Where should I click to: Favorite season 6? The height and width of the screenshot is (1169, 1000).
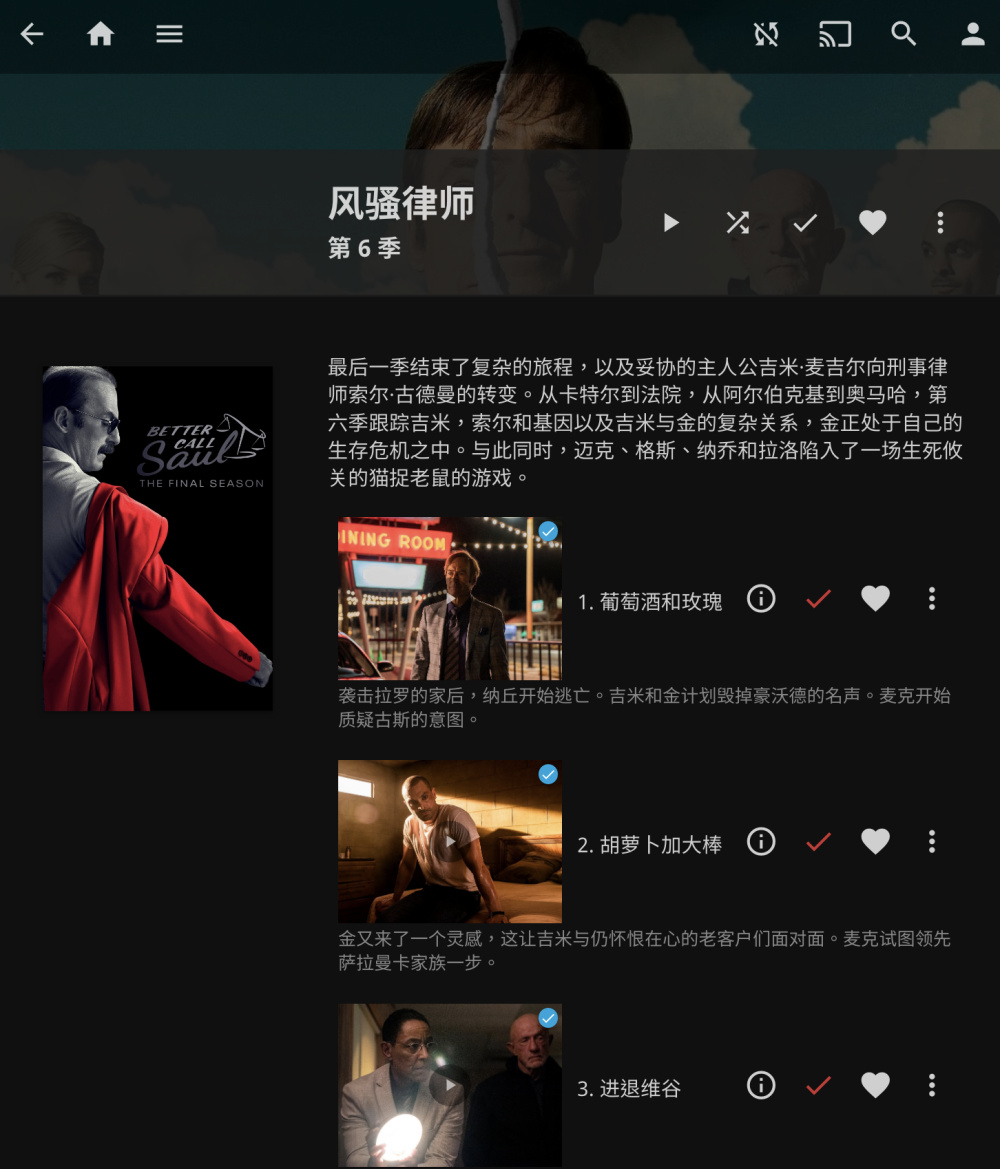coord(873,222)
